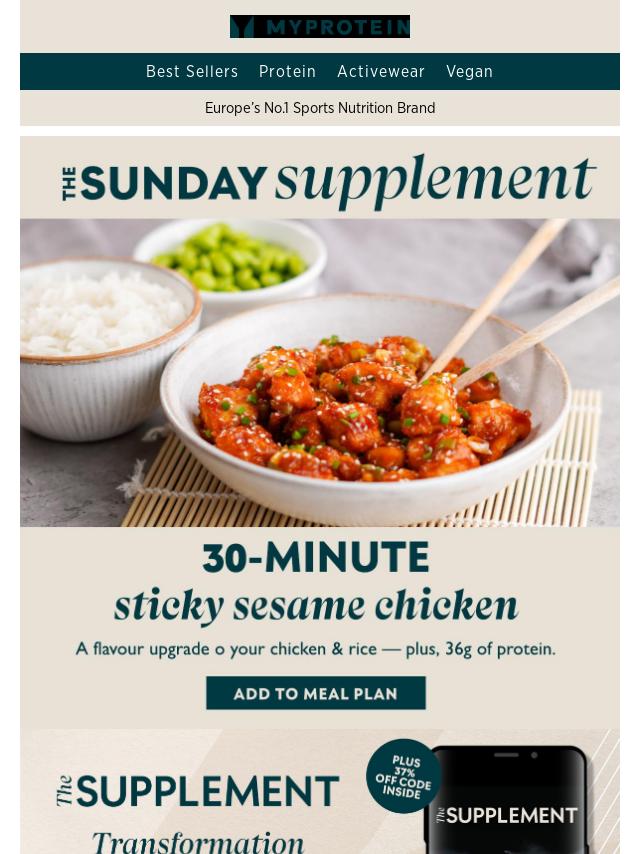Image resolution: width=640 pixels, height=854 pixels.
Task: Go to the Protein section
Action: (x=287, y=72)
